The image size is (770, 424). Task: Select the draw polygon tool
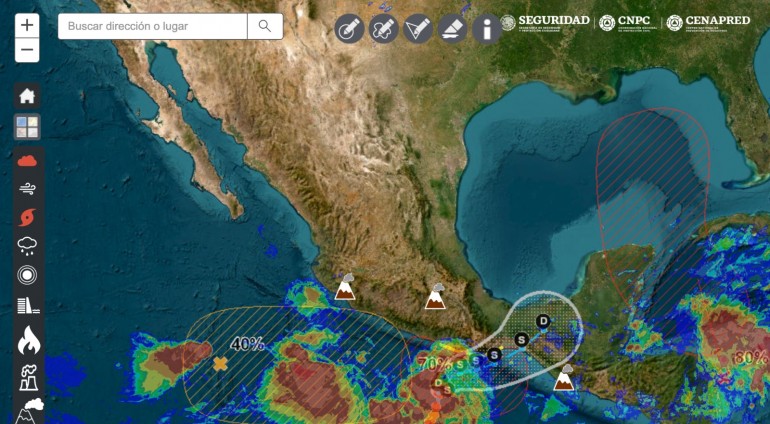pyautogui.click(x=418, y=28)
